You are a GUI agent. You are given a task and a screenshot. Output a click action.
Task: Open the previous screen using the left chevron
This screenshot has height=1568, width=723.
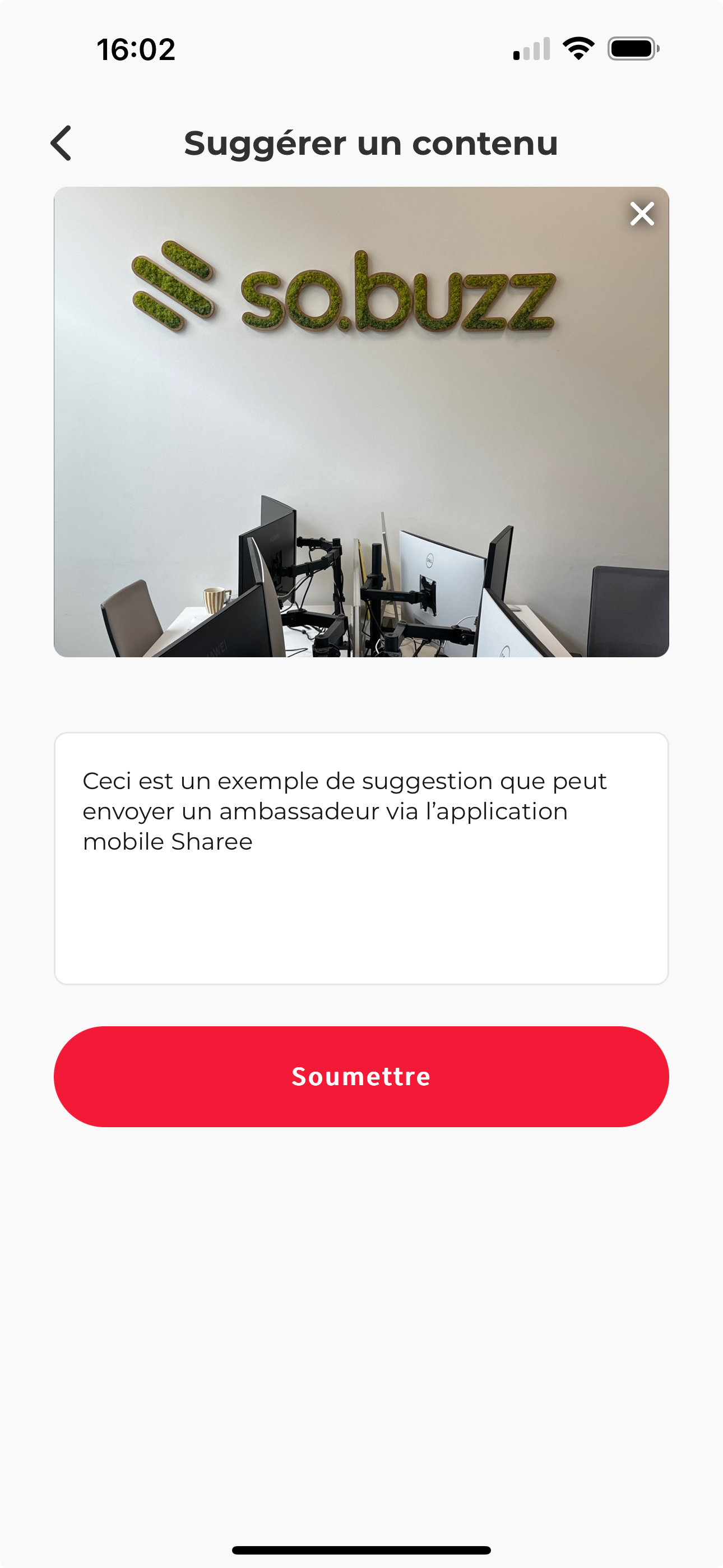pyautogui.click(x=61, y=144)
